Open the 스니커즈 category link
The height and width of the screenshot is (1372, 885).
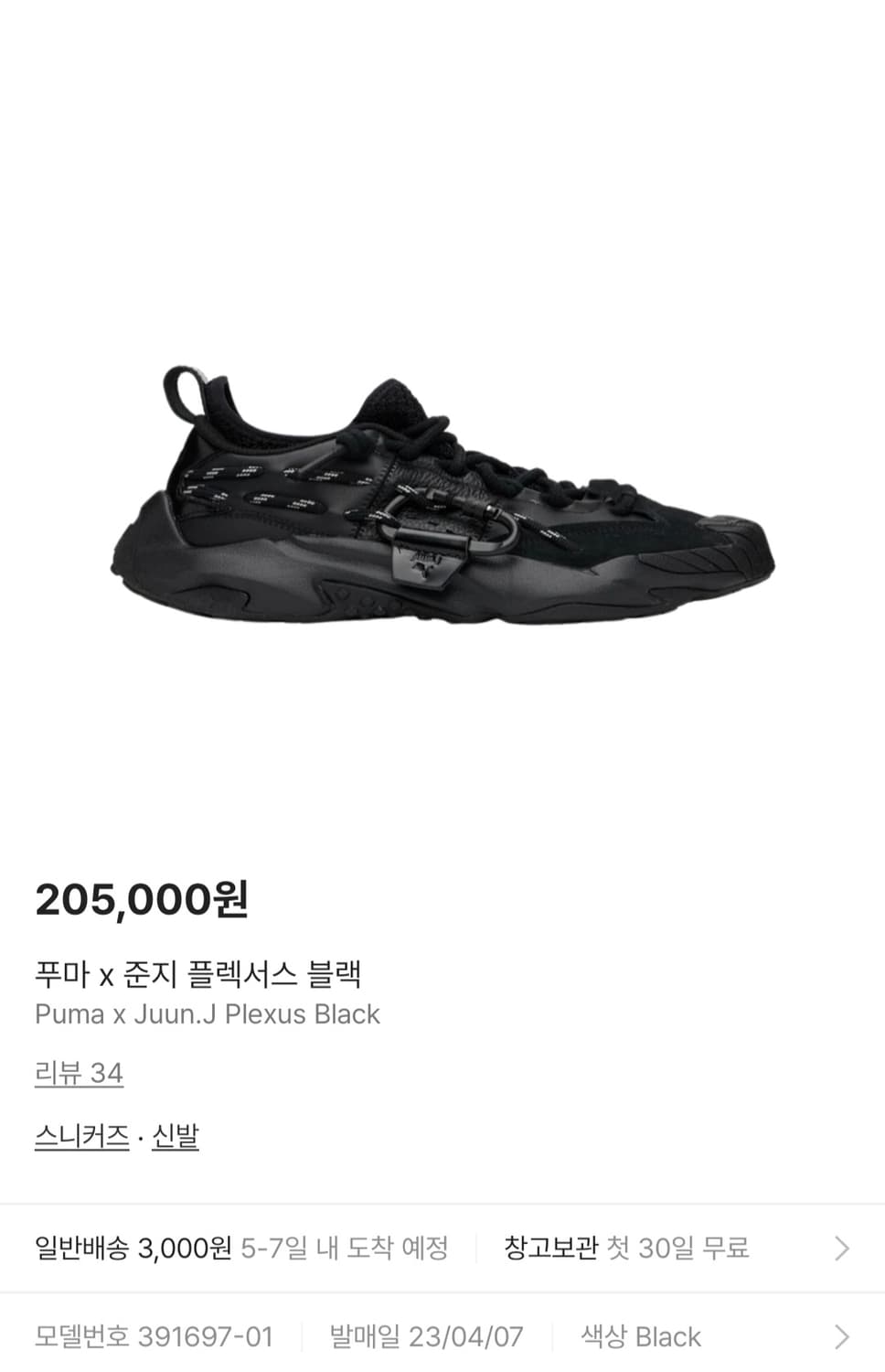(x=79, y=1136)
